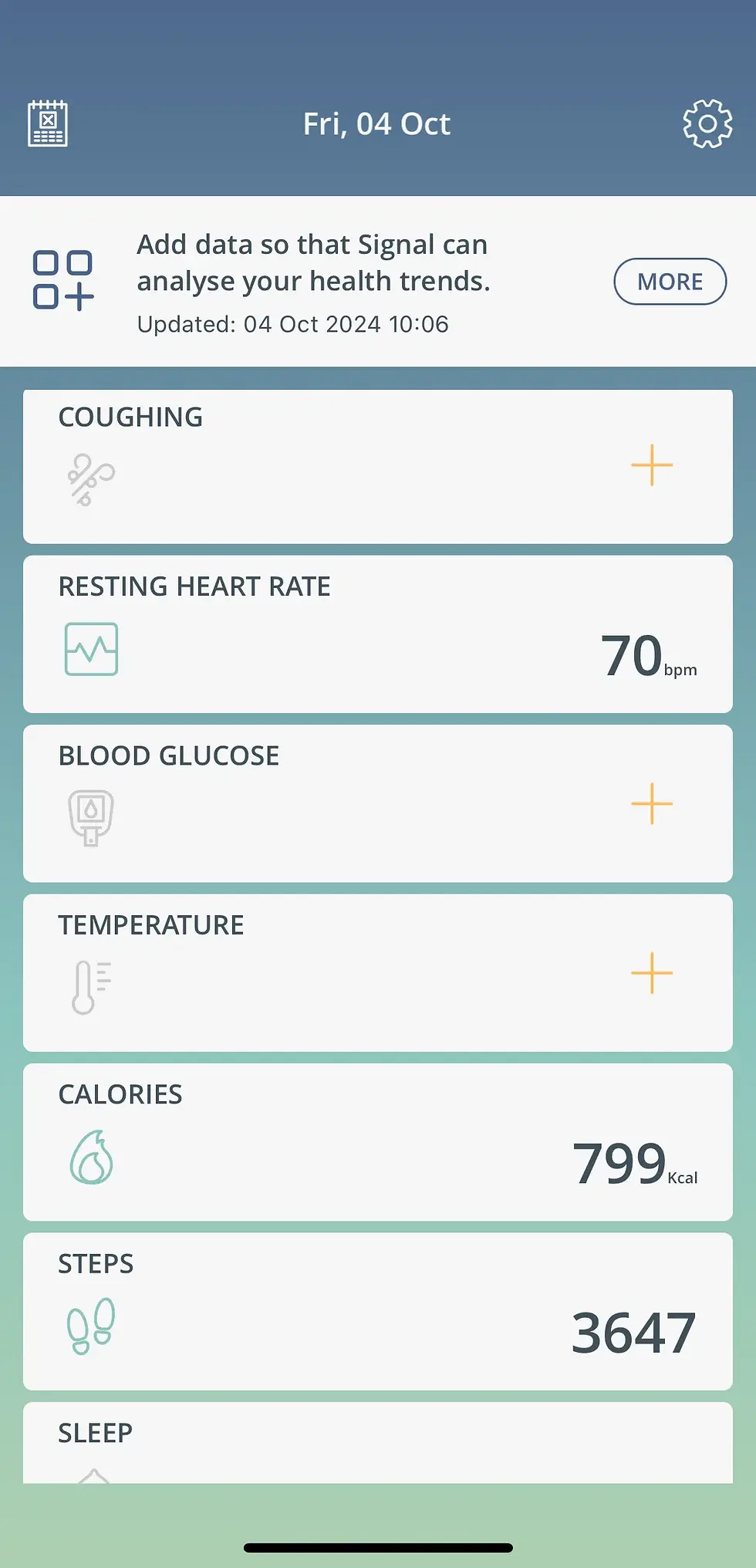Add a temperature reading
Viewport: 756px width, 1568px height.
point(652,973)
